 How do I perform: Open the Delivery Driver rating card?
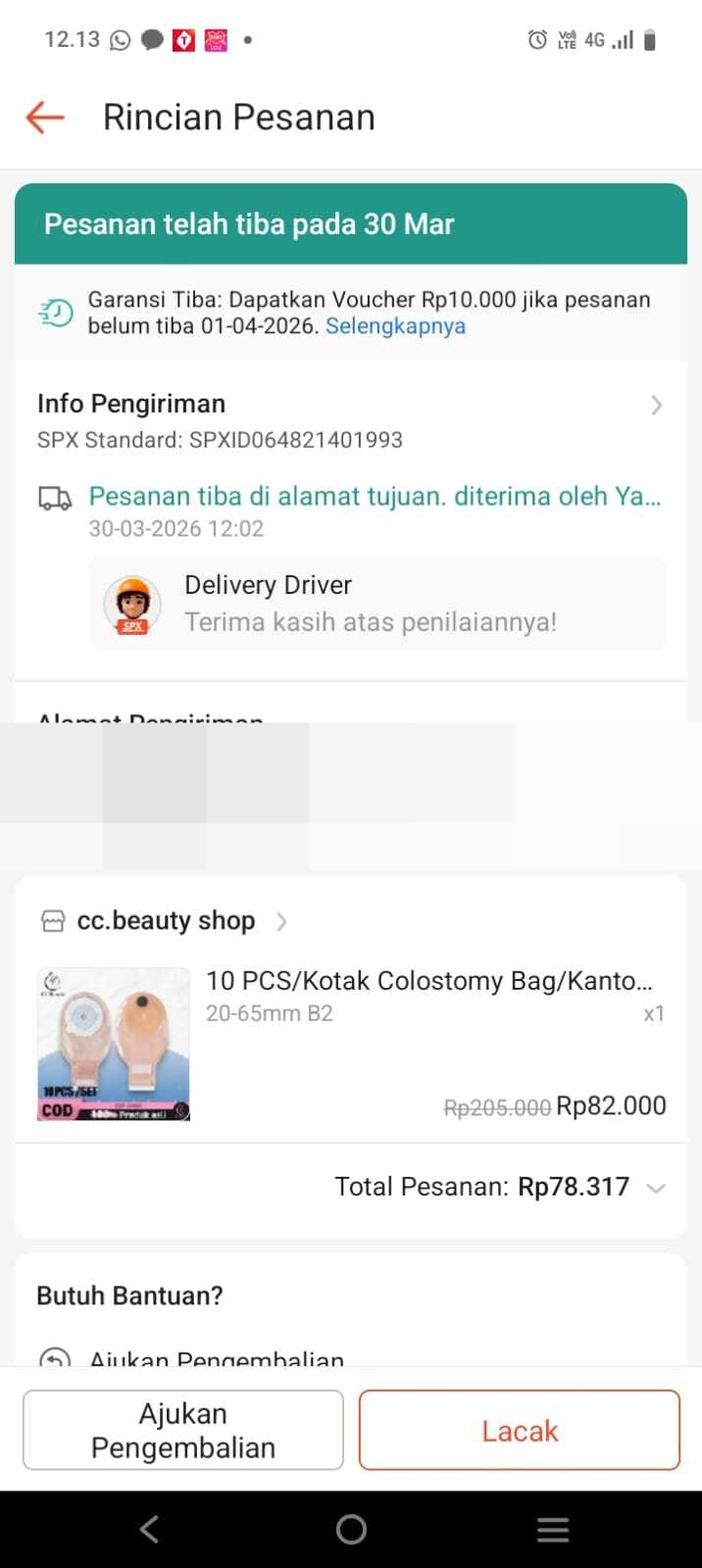pos(377,604)
